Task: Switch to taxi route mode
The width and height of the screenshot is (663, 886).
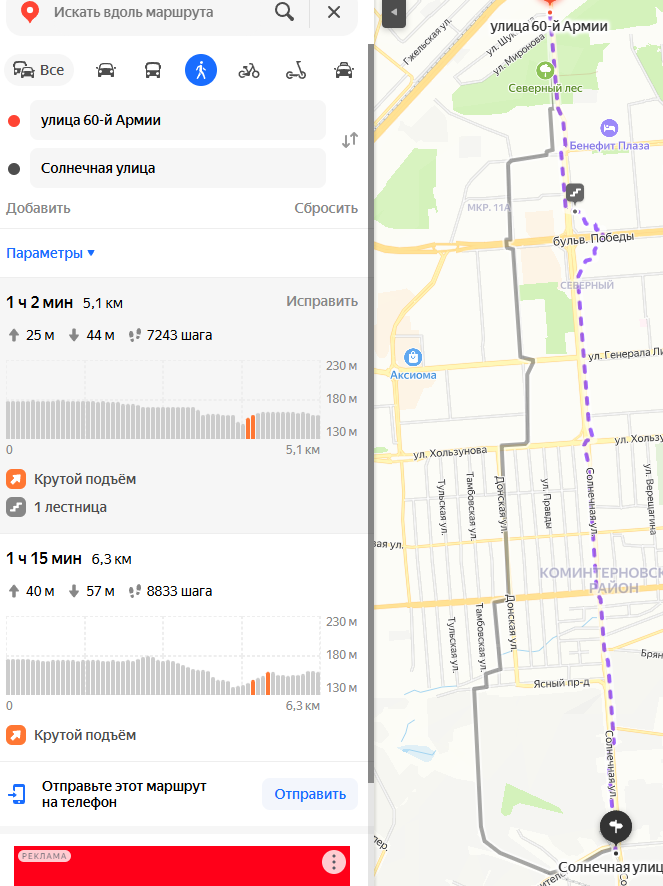Action: [344, 70]
